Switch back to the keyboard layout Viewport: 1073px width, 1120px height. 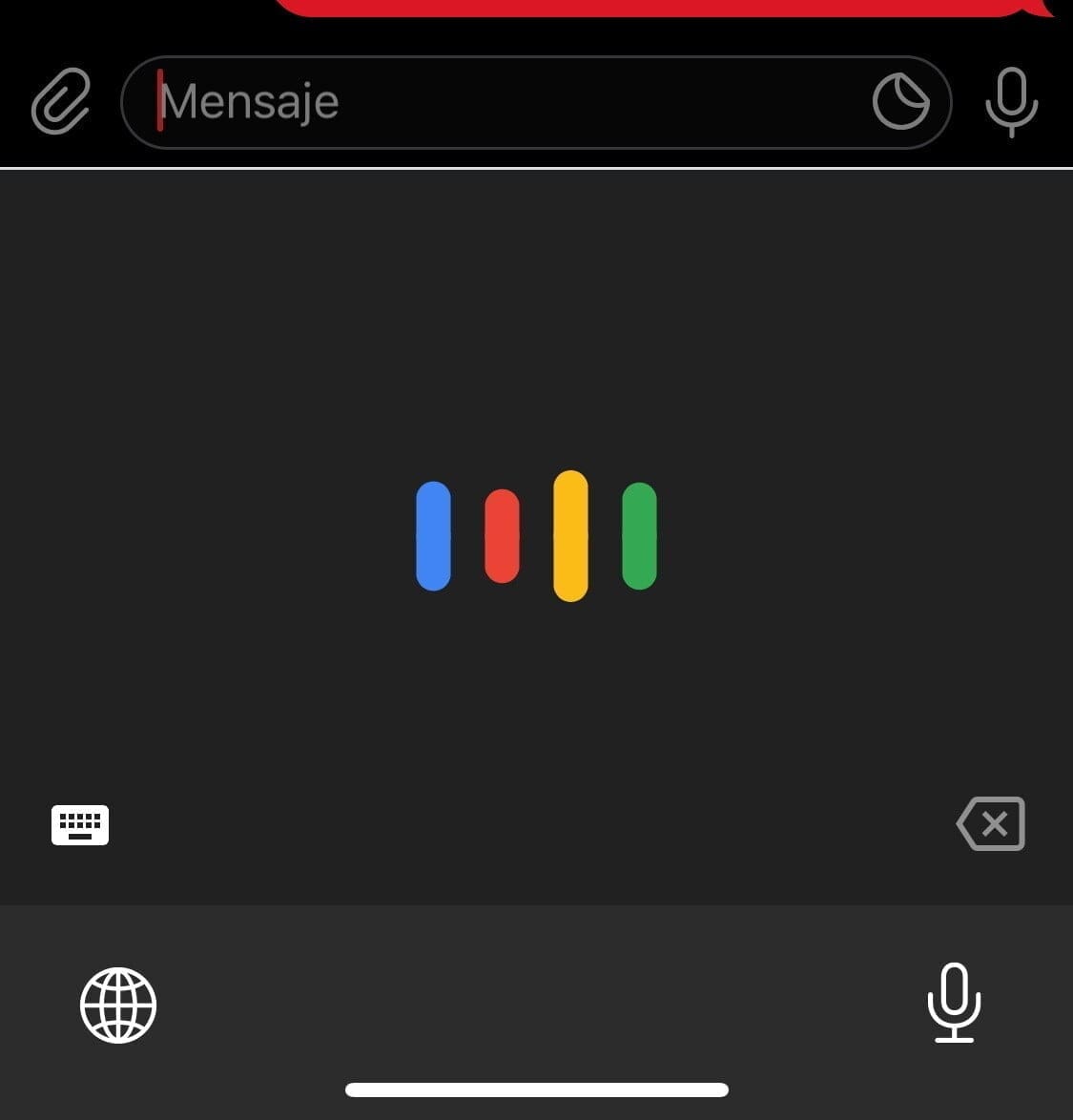point(80,824)
